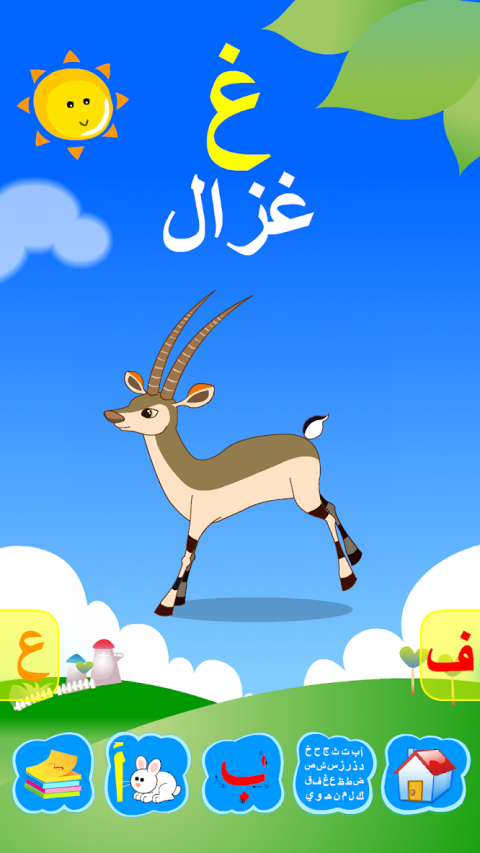This screenshot has height=853, width=480.
Task: Open the rabbit and alif section
Action: (148, 774)
